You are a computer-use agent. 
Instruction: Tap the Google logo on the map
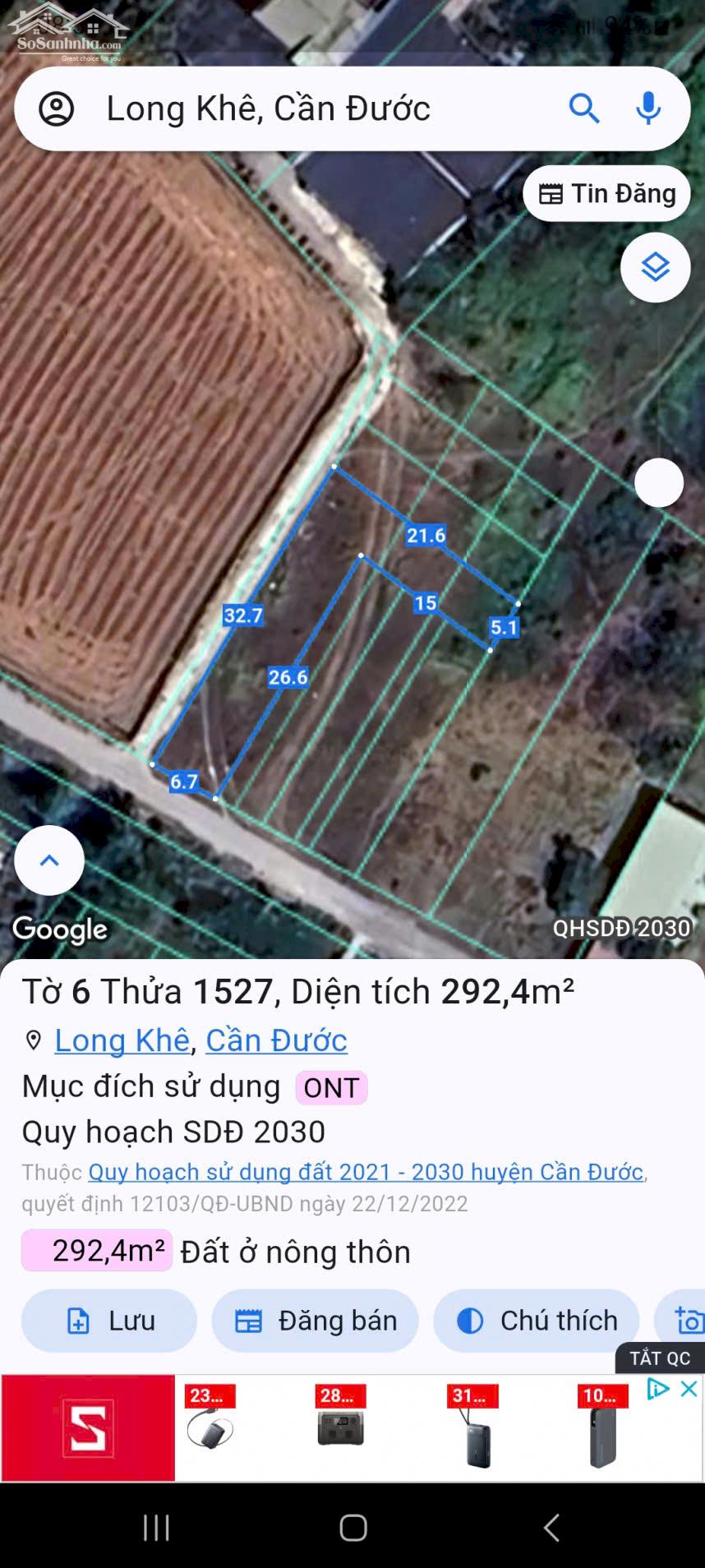pos(58,930)
